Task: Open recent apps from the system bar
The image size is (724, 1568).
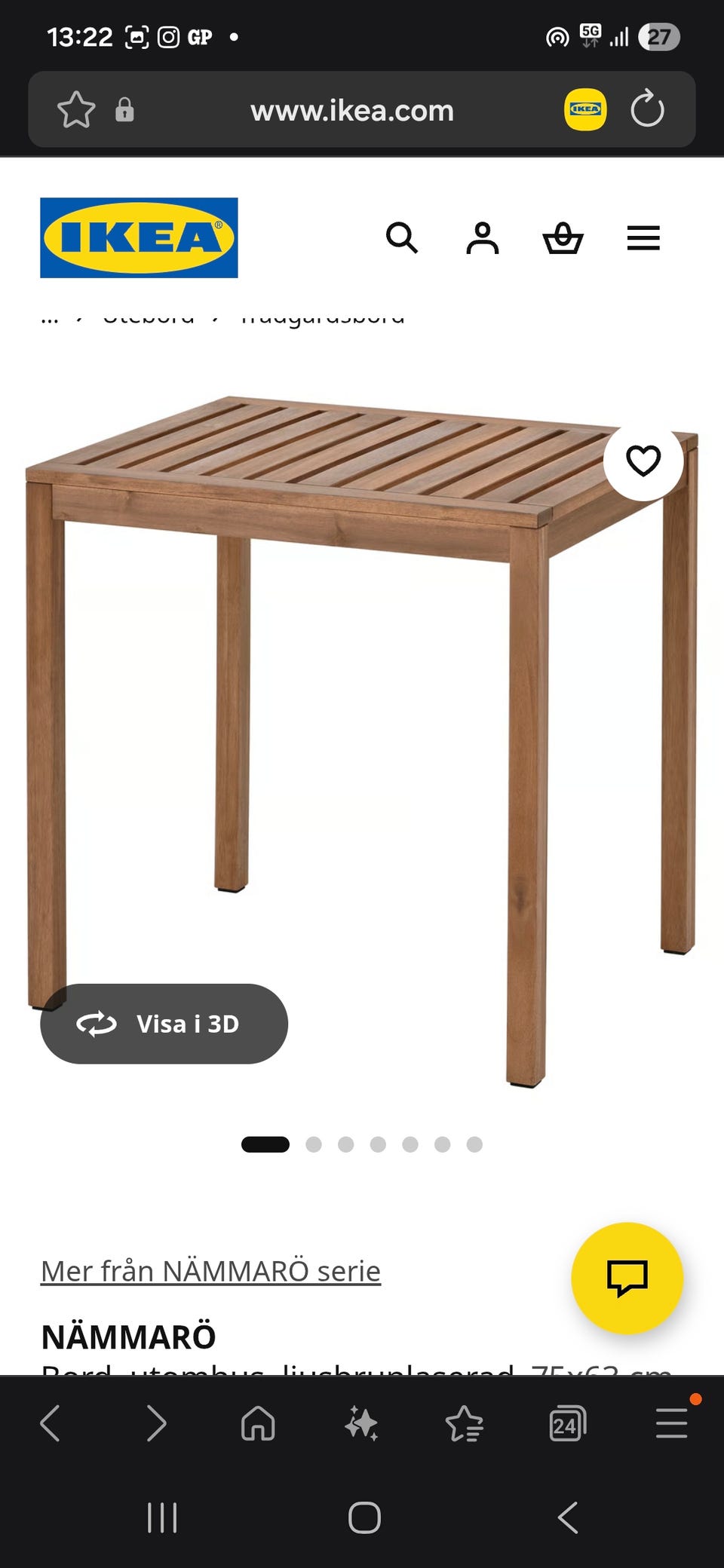Action: click(x=162, y=1517)
